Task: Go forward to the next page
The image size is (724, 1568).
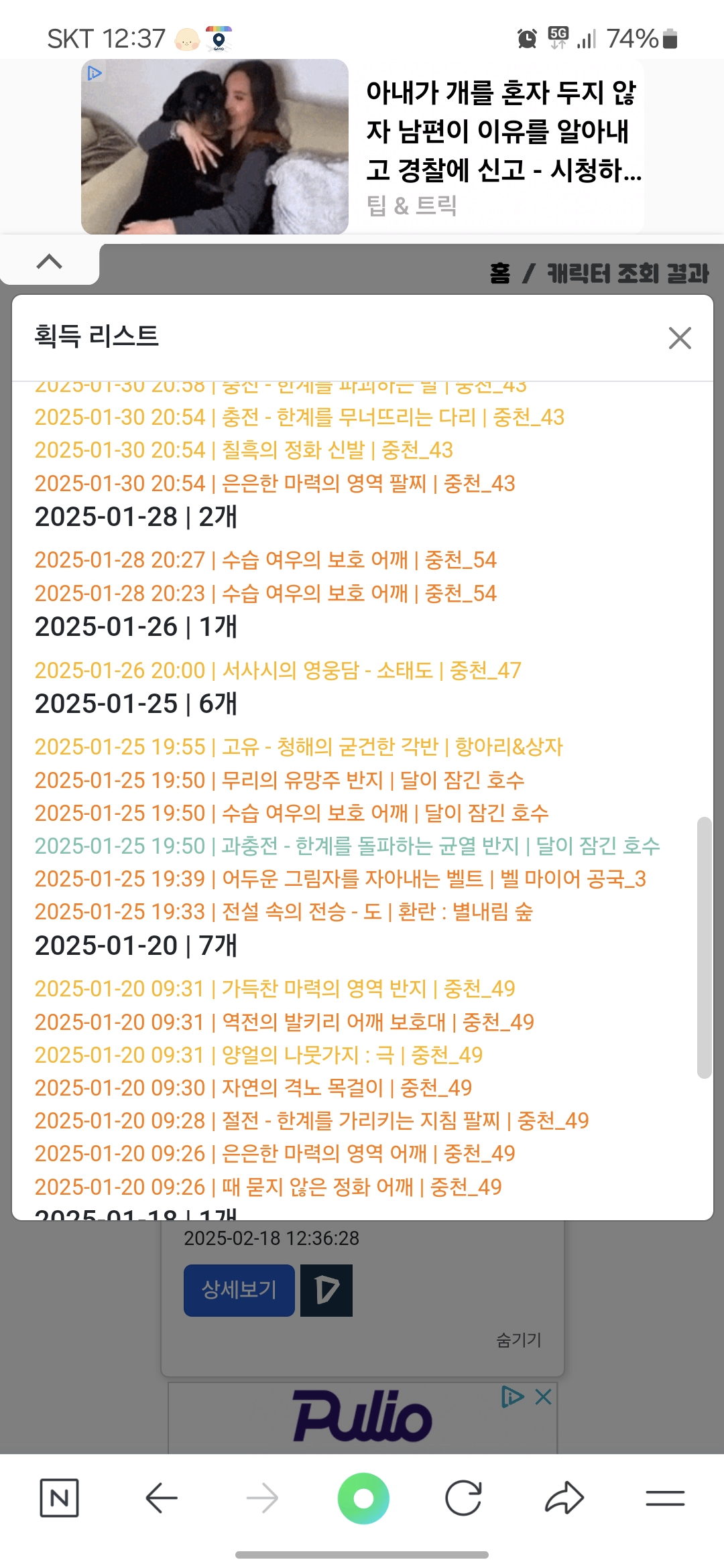Action: coord(262,1498)
